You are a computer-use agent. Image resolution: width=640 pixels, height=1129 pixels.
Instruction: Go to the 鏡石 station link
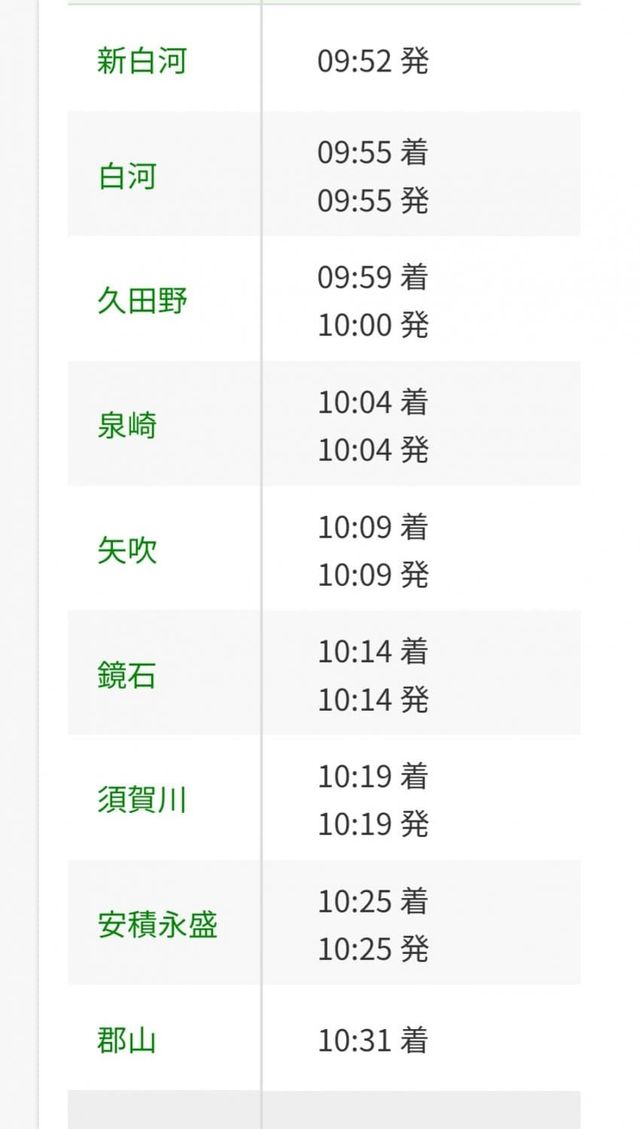point(127,676)
